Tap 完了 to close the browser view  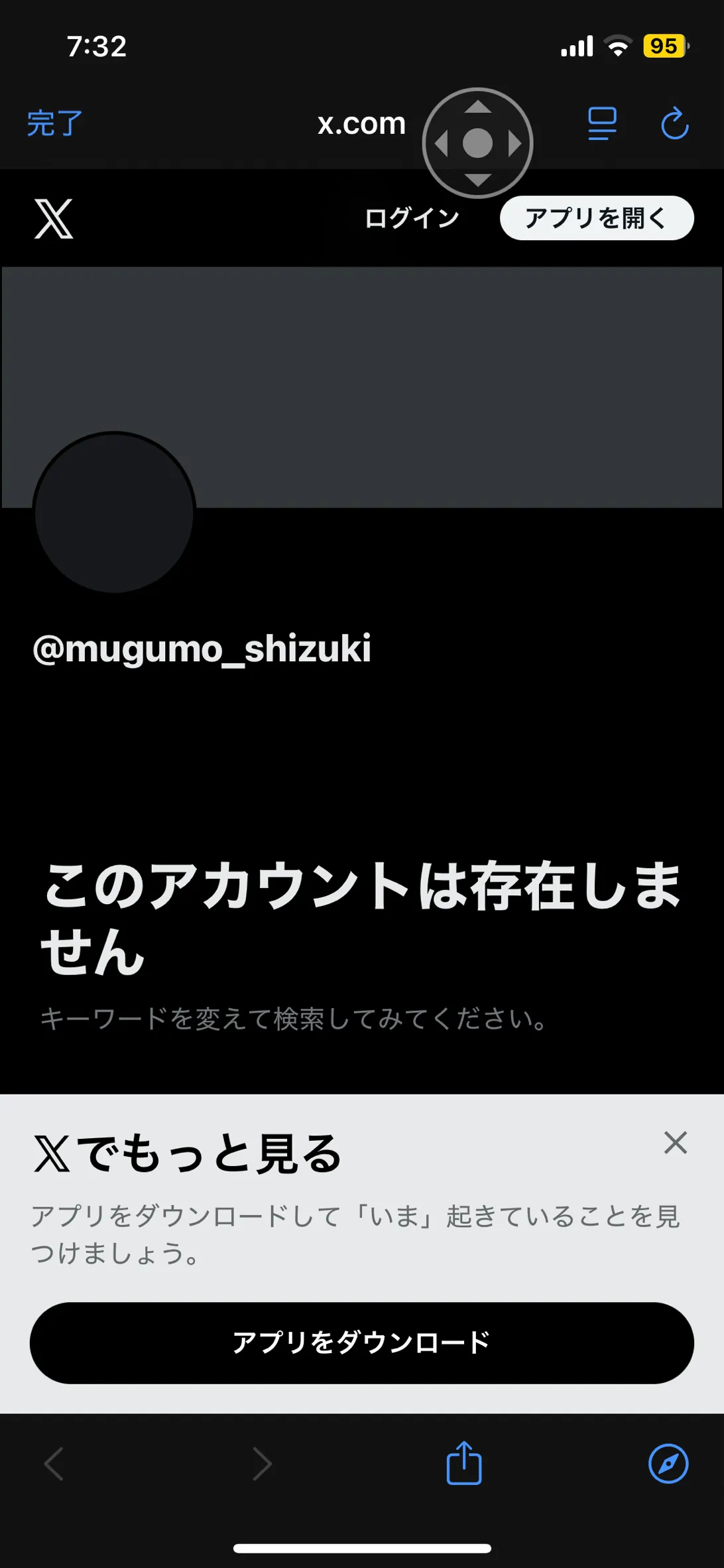pos(54,123)
